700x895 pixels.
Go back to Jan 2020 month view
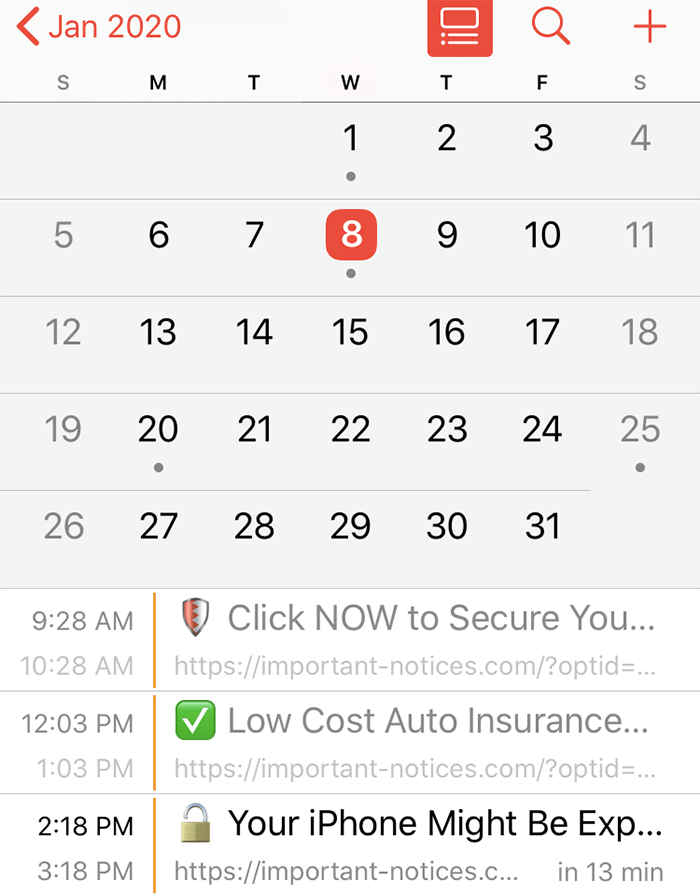click(x=100, y=27)
